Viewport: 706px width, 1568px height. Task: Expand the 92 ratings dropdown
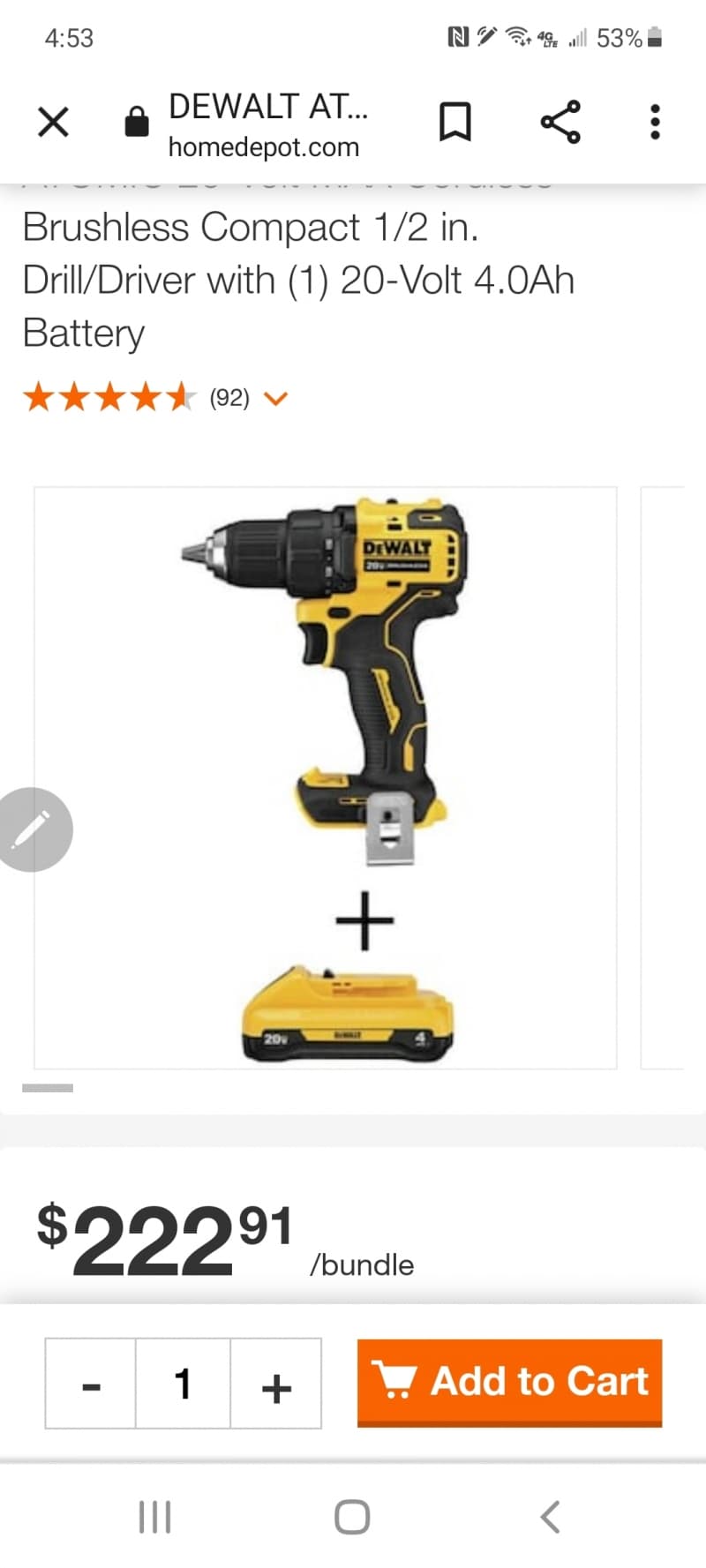(275, 399)
